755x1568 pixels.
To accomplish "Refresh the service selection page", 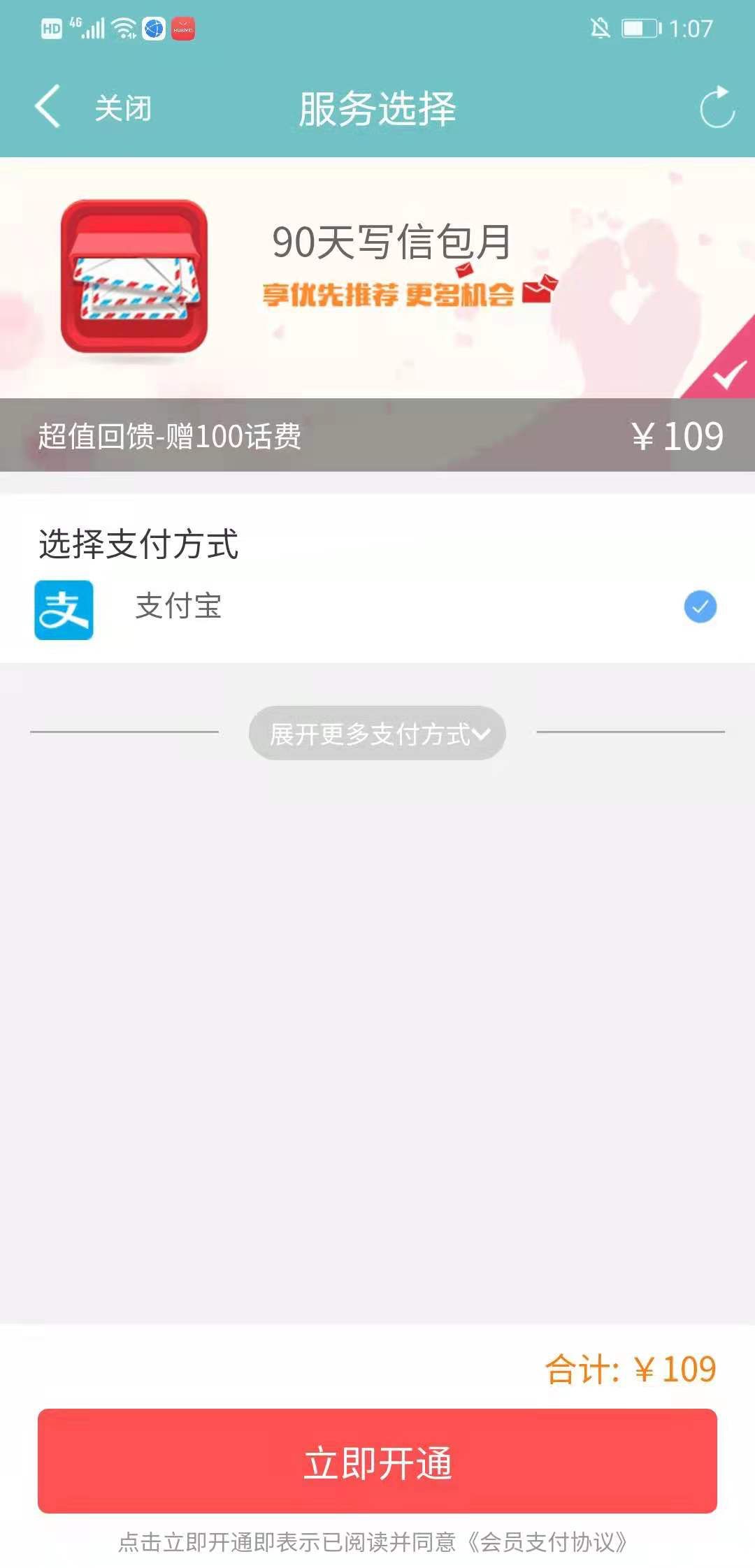I will [x=717, y=108].
